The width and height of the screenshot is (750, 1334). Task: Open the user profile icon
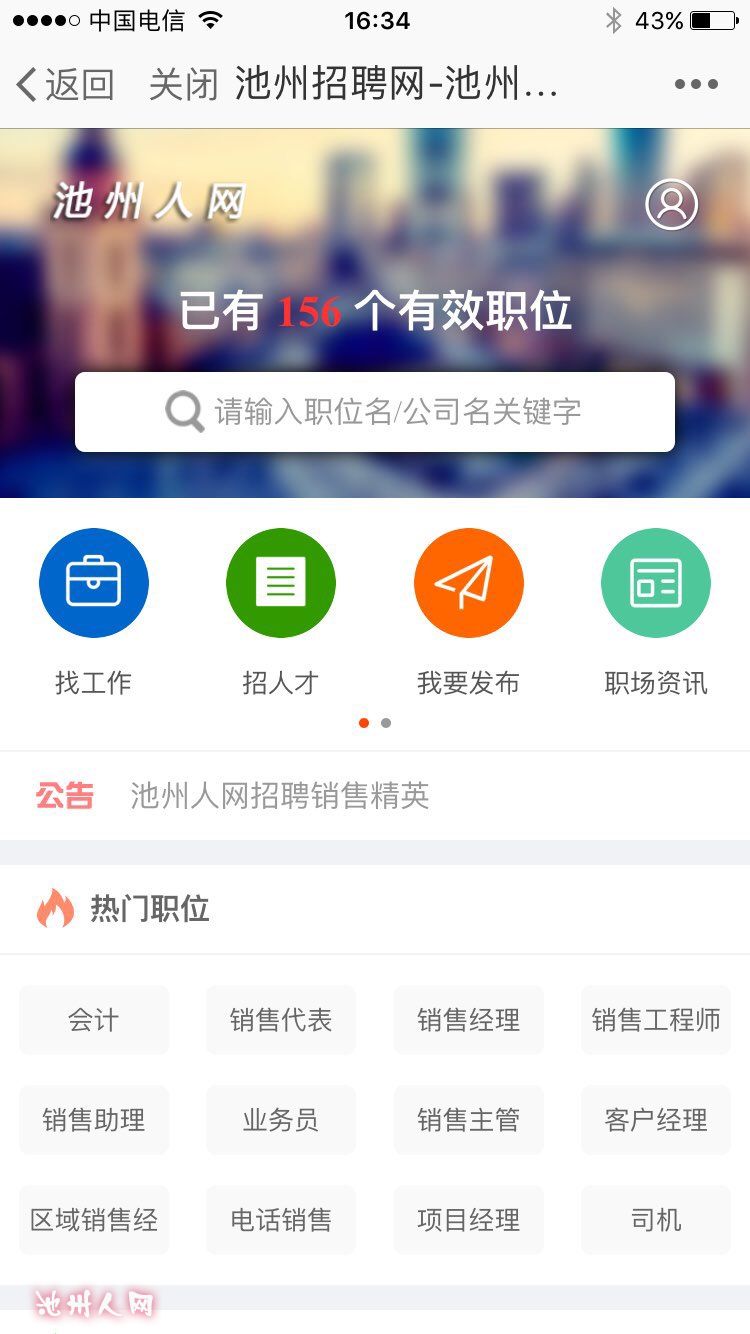[671, 204]
